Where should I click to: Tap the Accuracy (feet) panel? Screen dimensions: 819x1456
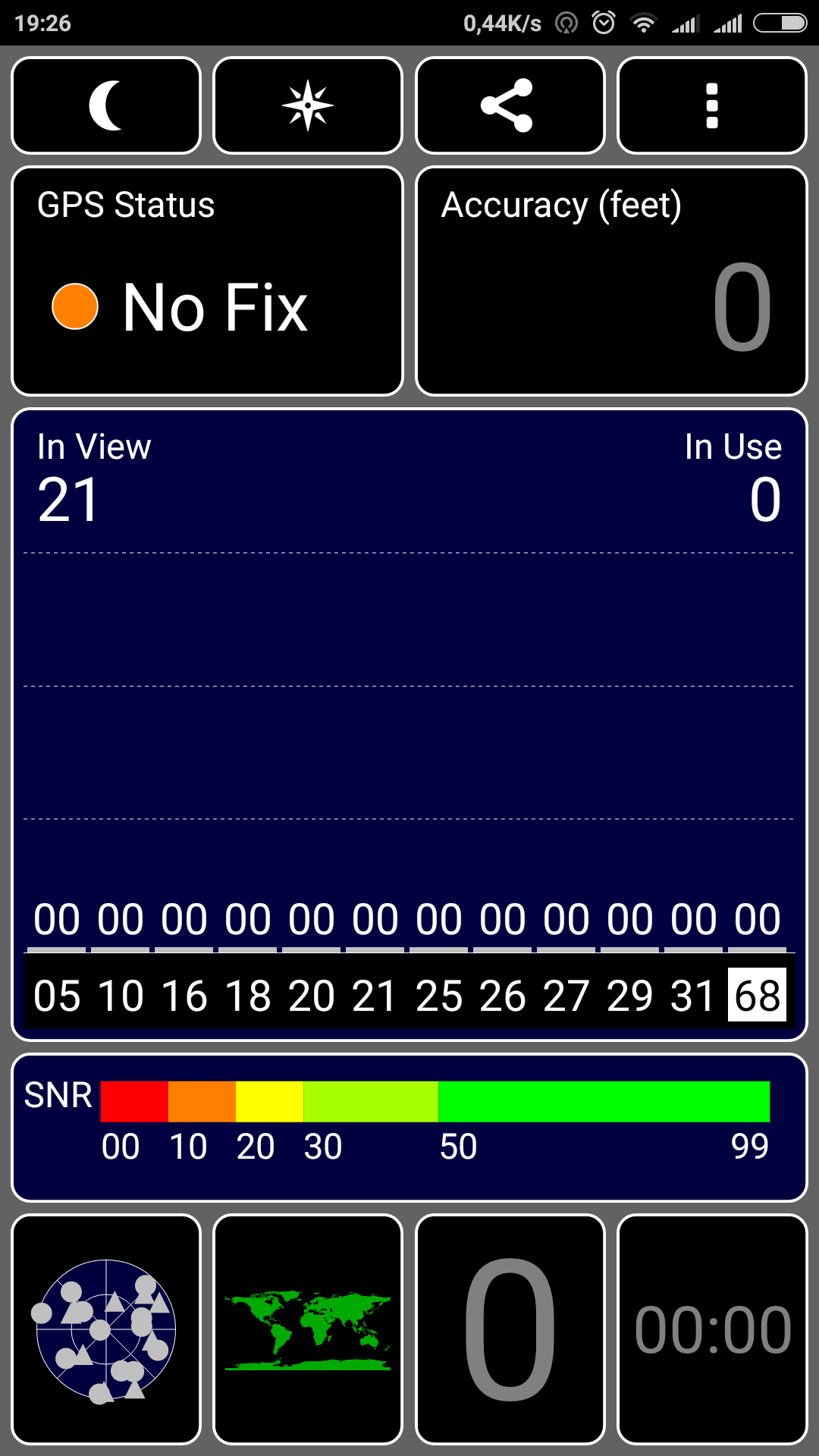tap(611, 281)
